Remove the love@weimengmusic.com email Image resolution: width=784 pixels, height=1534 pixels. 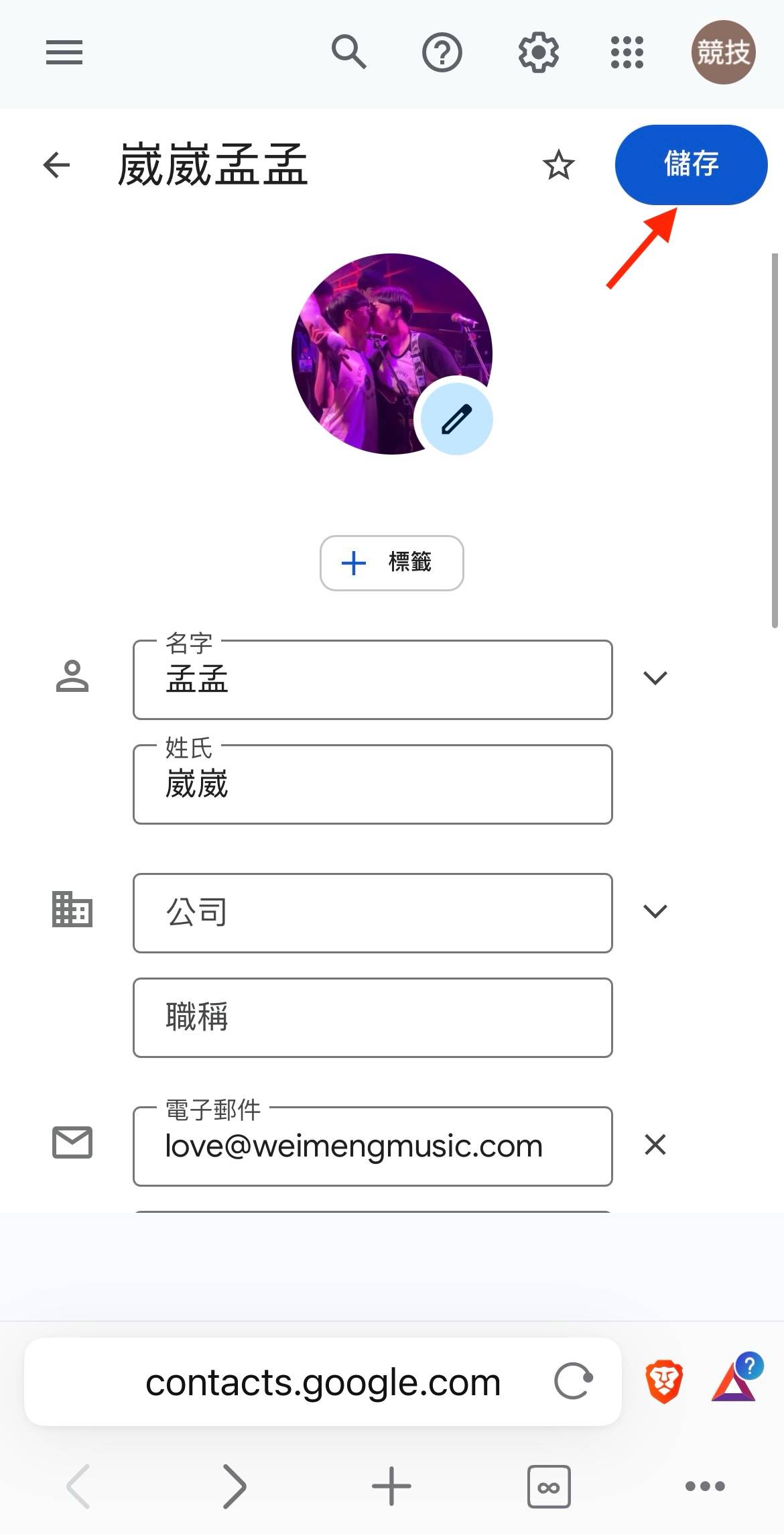pos(655,1144)
